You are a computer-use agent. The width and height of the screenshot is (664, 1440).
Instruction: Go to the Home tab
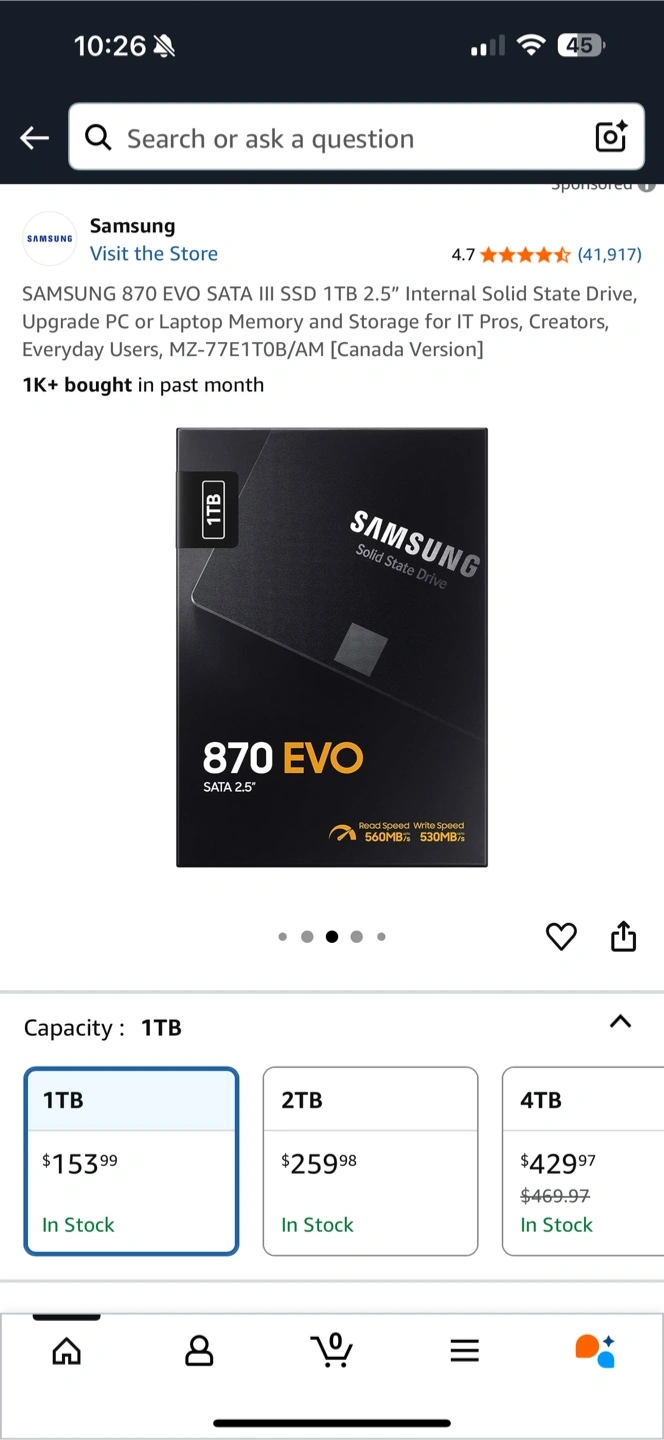pyautogui.click(x=67, y=1352)
